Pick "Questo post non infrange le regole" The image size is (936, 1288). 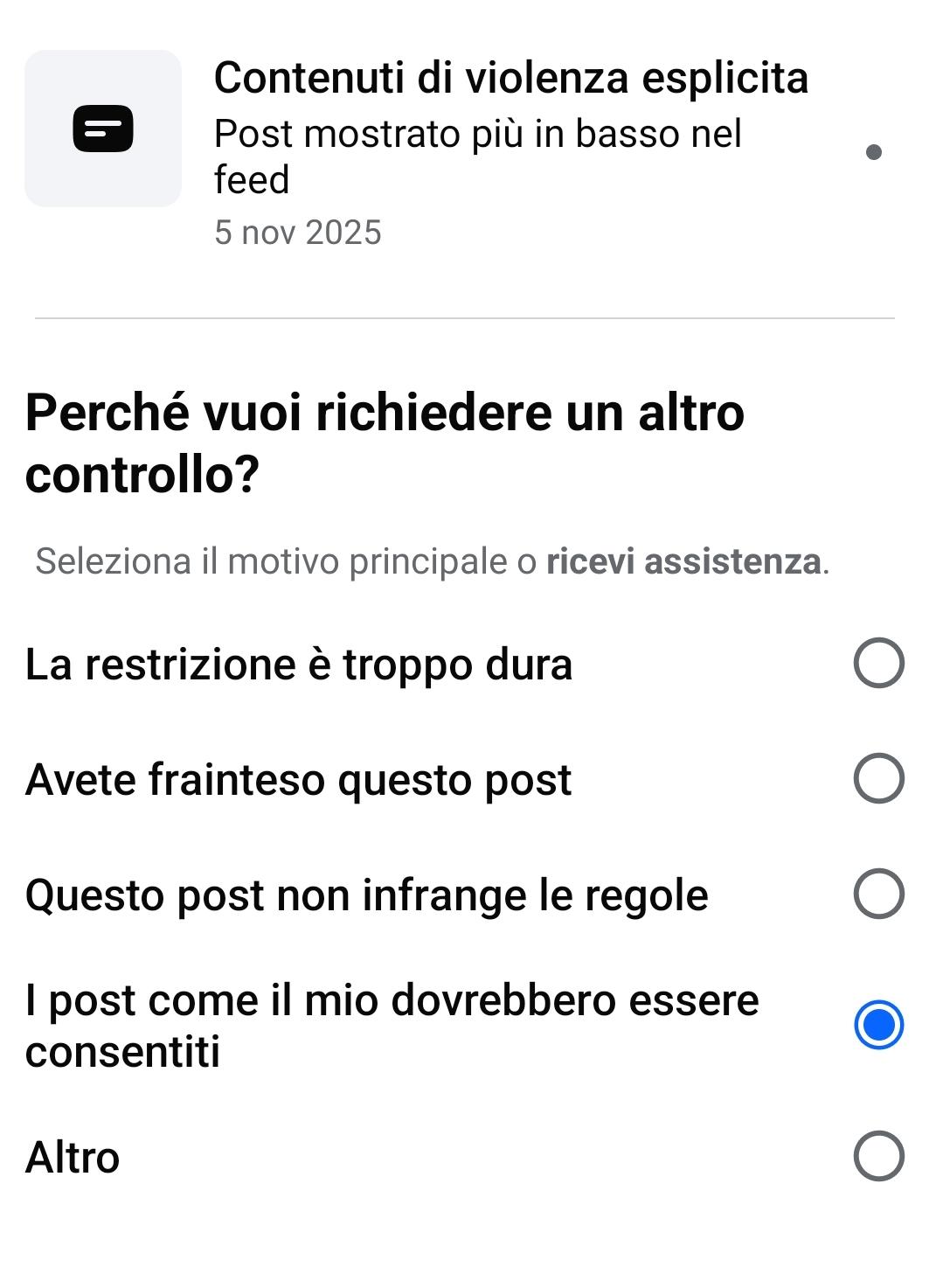(877, 894)
